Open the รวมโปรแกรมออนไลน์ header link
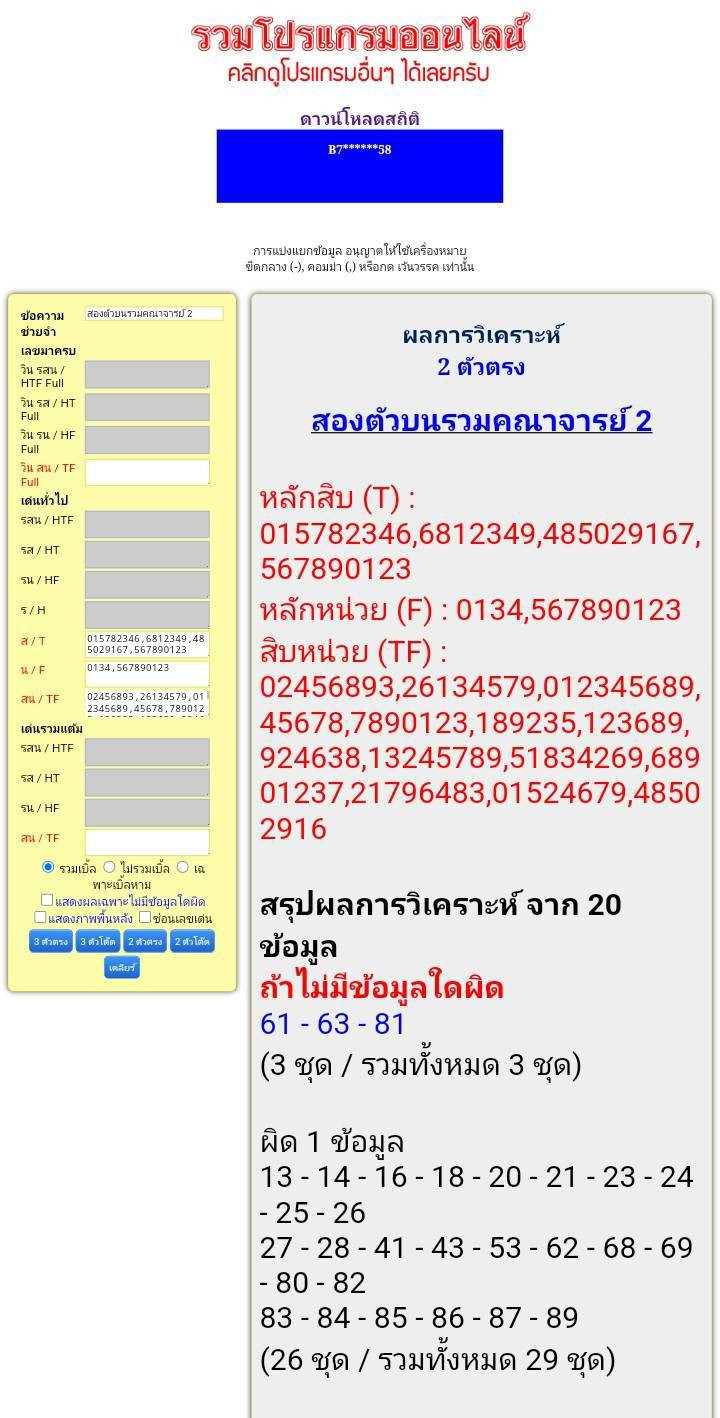 (x=359, y=37)
